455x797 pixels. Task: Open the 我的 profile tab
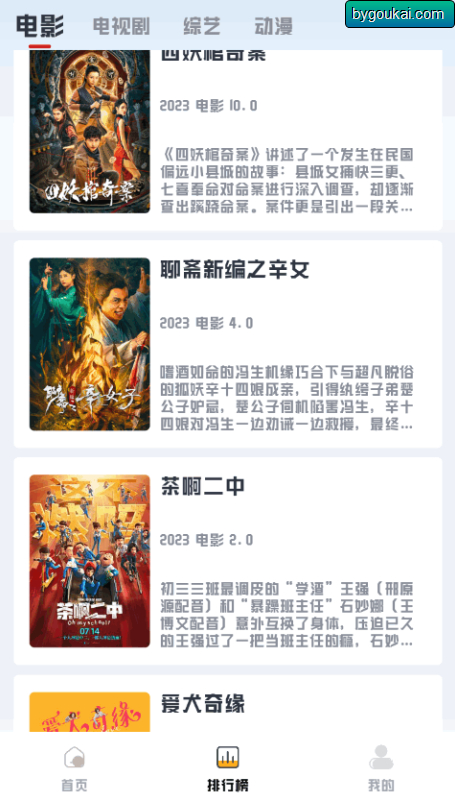pos(381,768)
